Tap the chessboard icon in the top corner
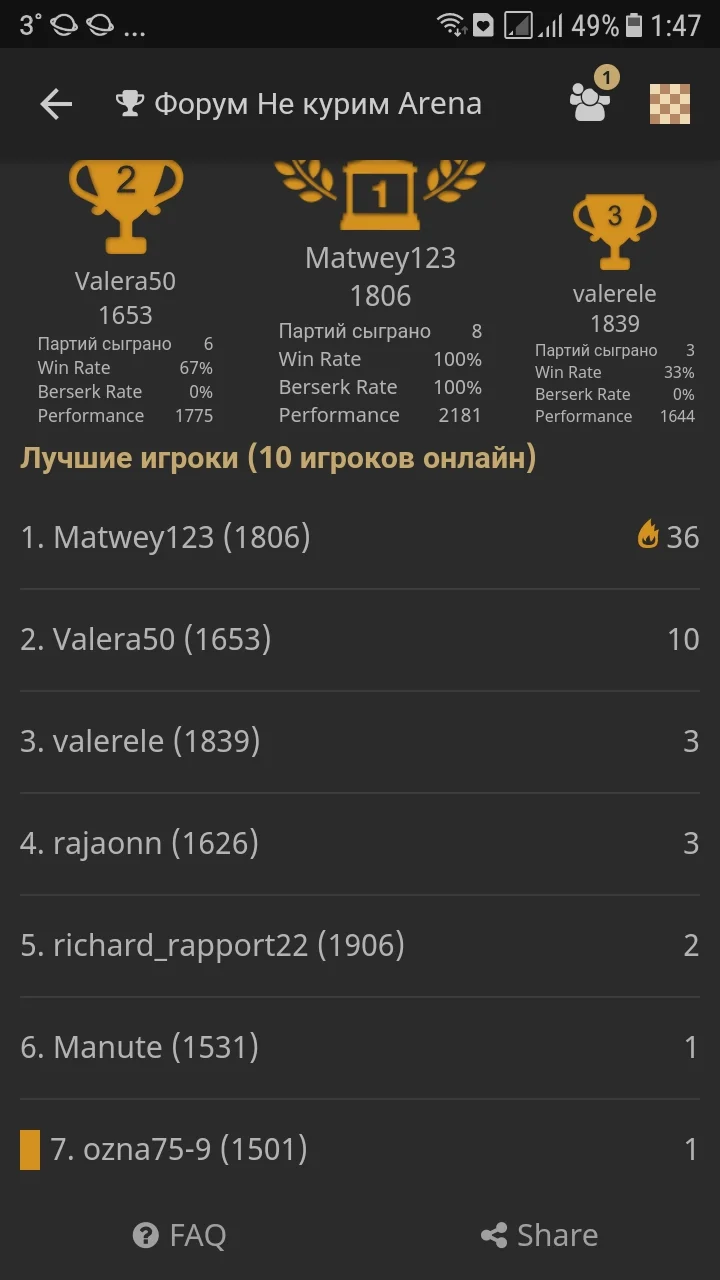 (x=670, y=103)
